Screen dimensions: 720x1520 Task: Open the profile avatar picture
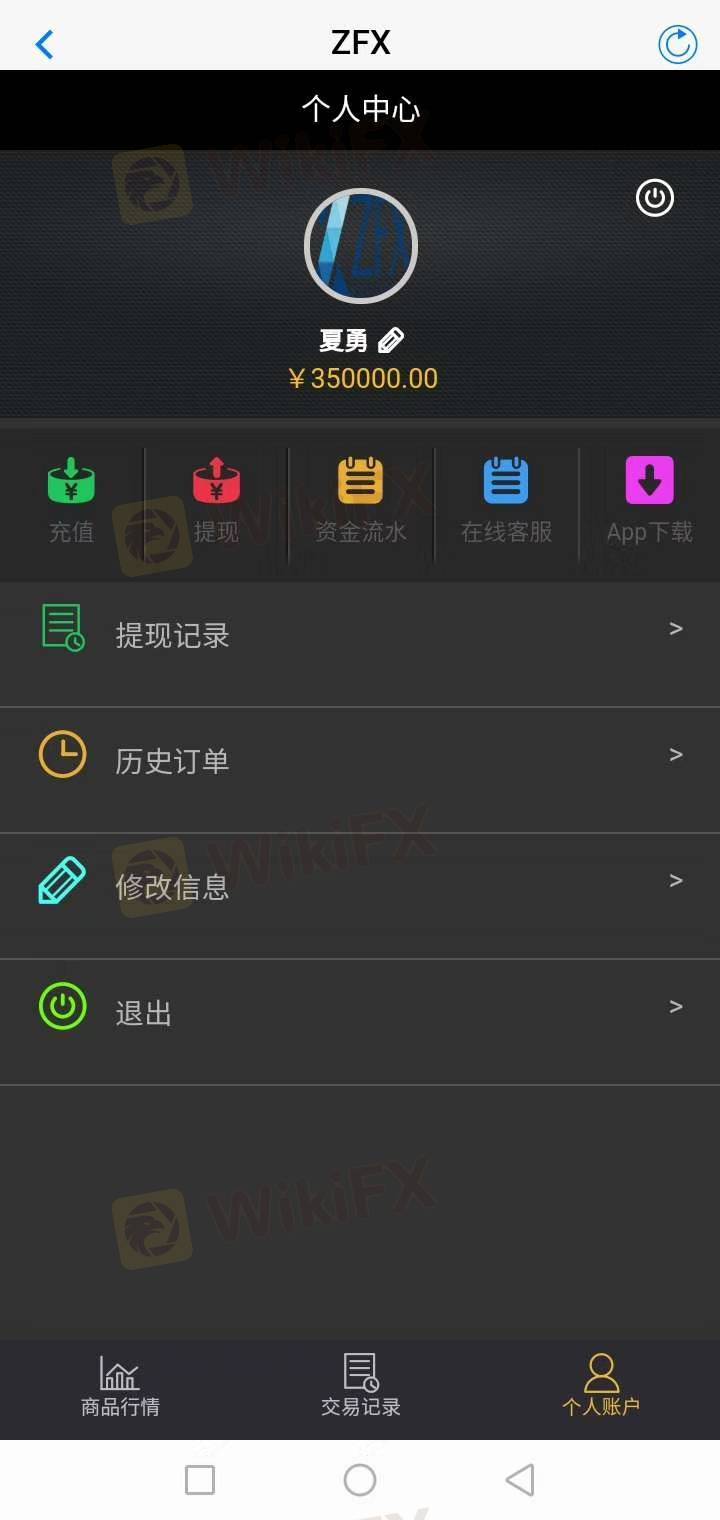(x=360, y=246)
